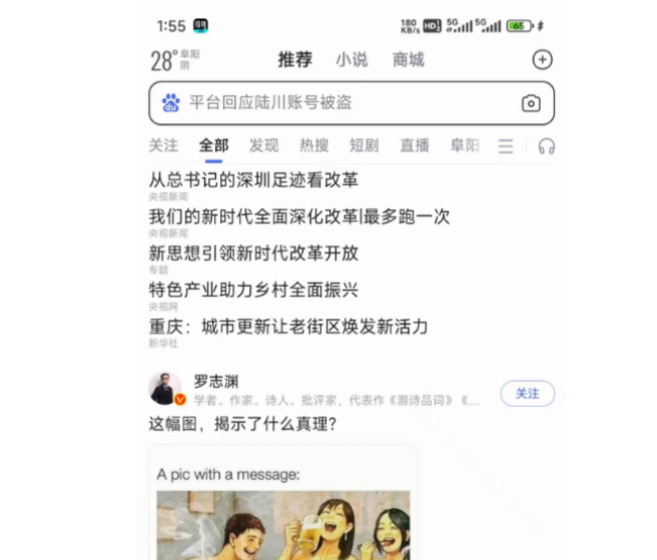Open the post image 'A pic with a message'
The image size is (657, 560).
tap(283, 510)
